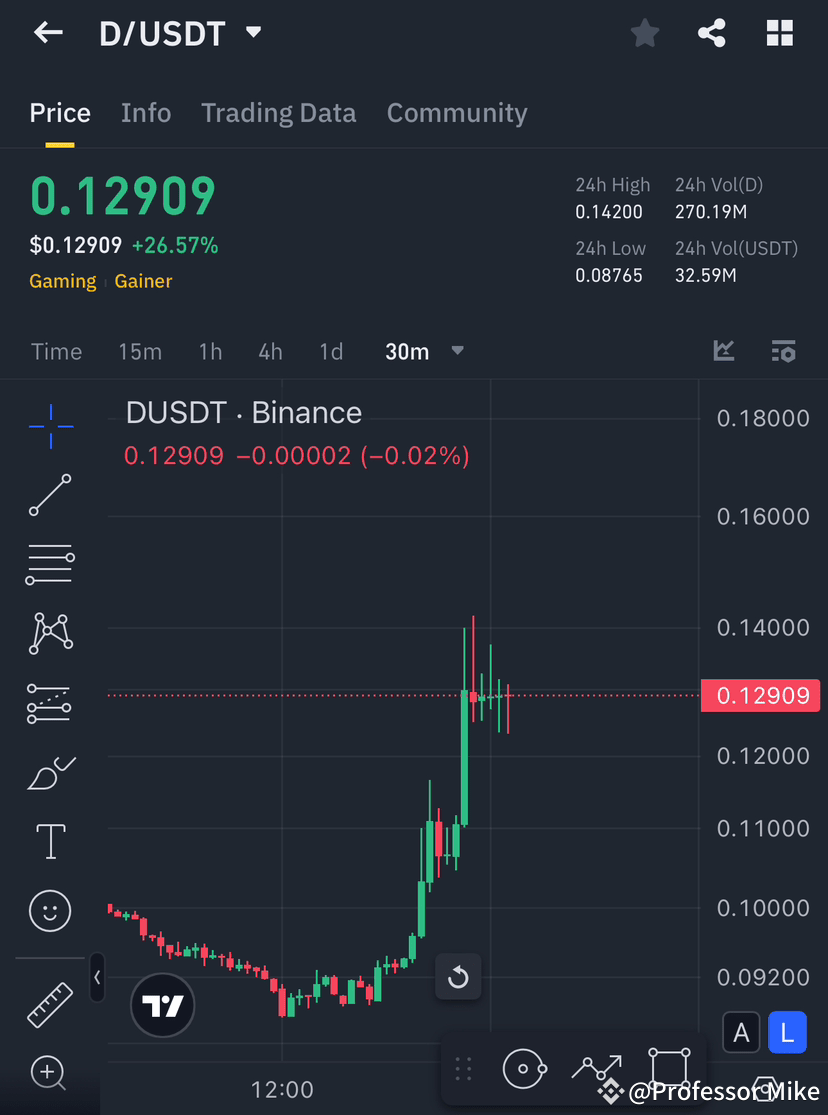Image resolution: width=828 pixels, height=1115 pixels.
Task: Collapse the drawing tools sidebar
Action: 97,979
